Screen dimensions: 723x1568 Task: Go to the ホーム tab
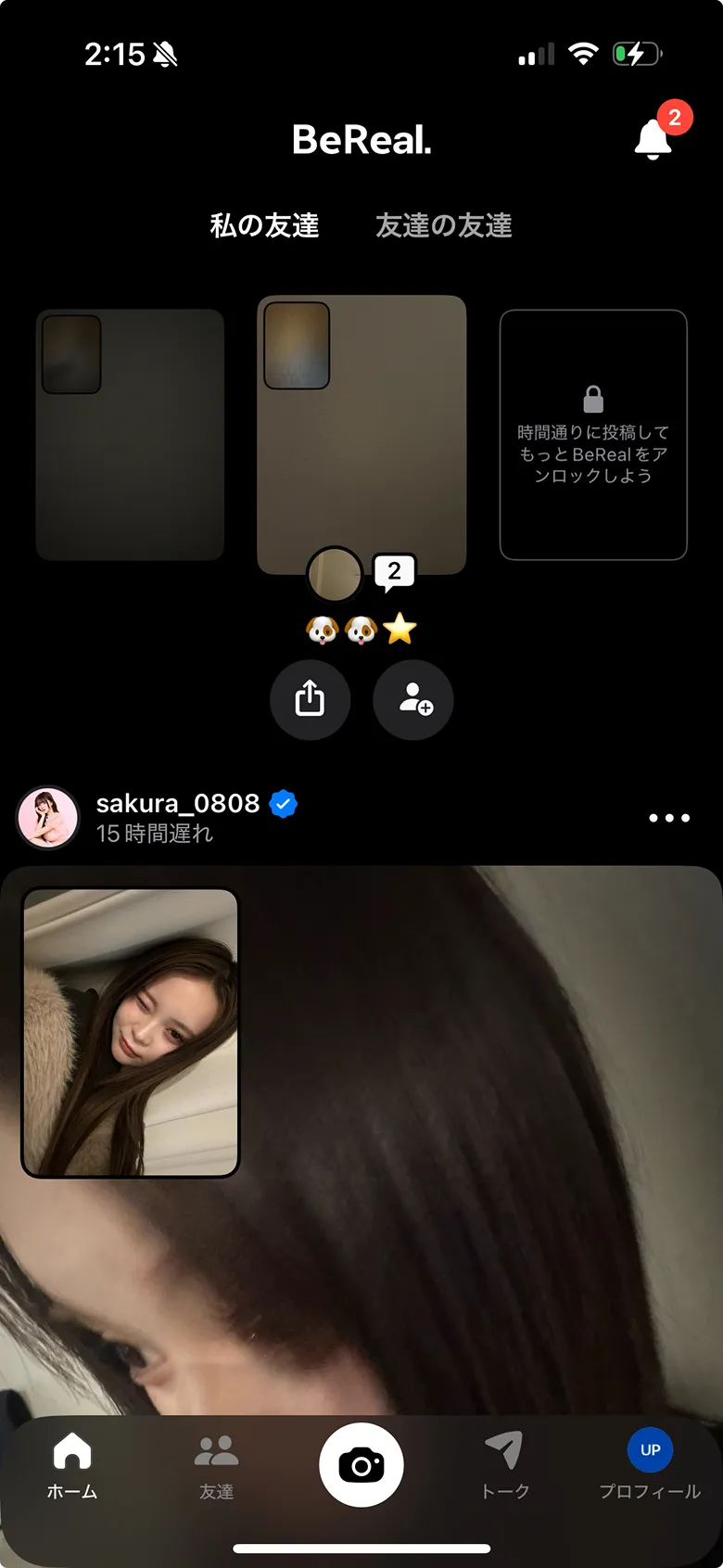72,1464
